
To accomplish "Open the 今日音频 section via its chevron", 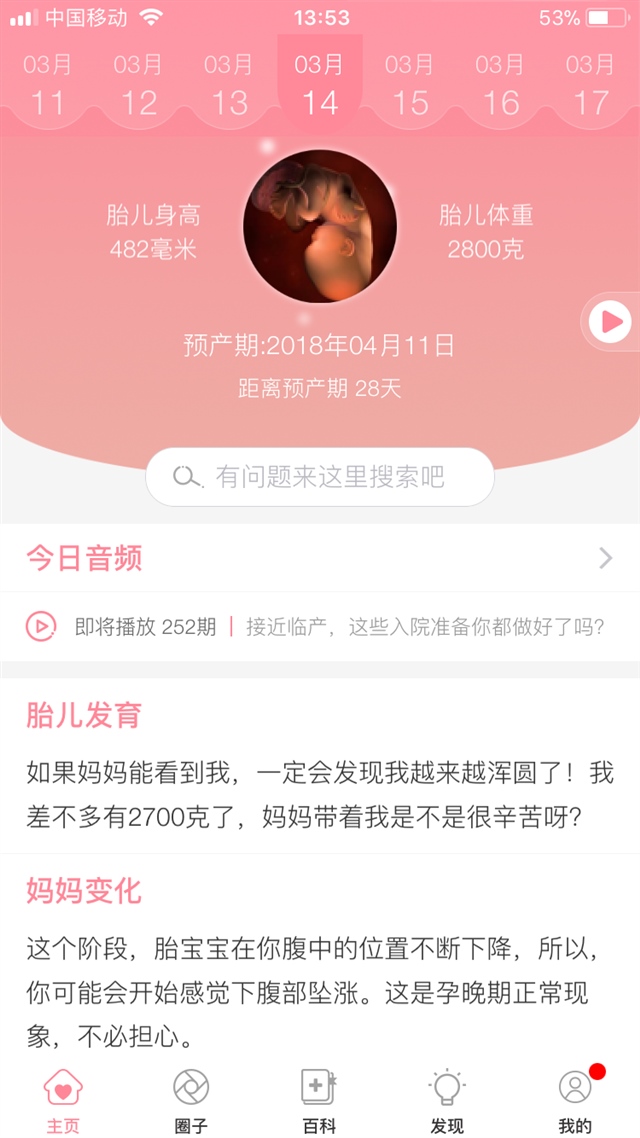I will [606, 558].
